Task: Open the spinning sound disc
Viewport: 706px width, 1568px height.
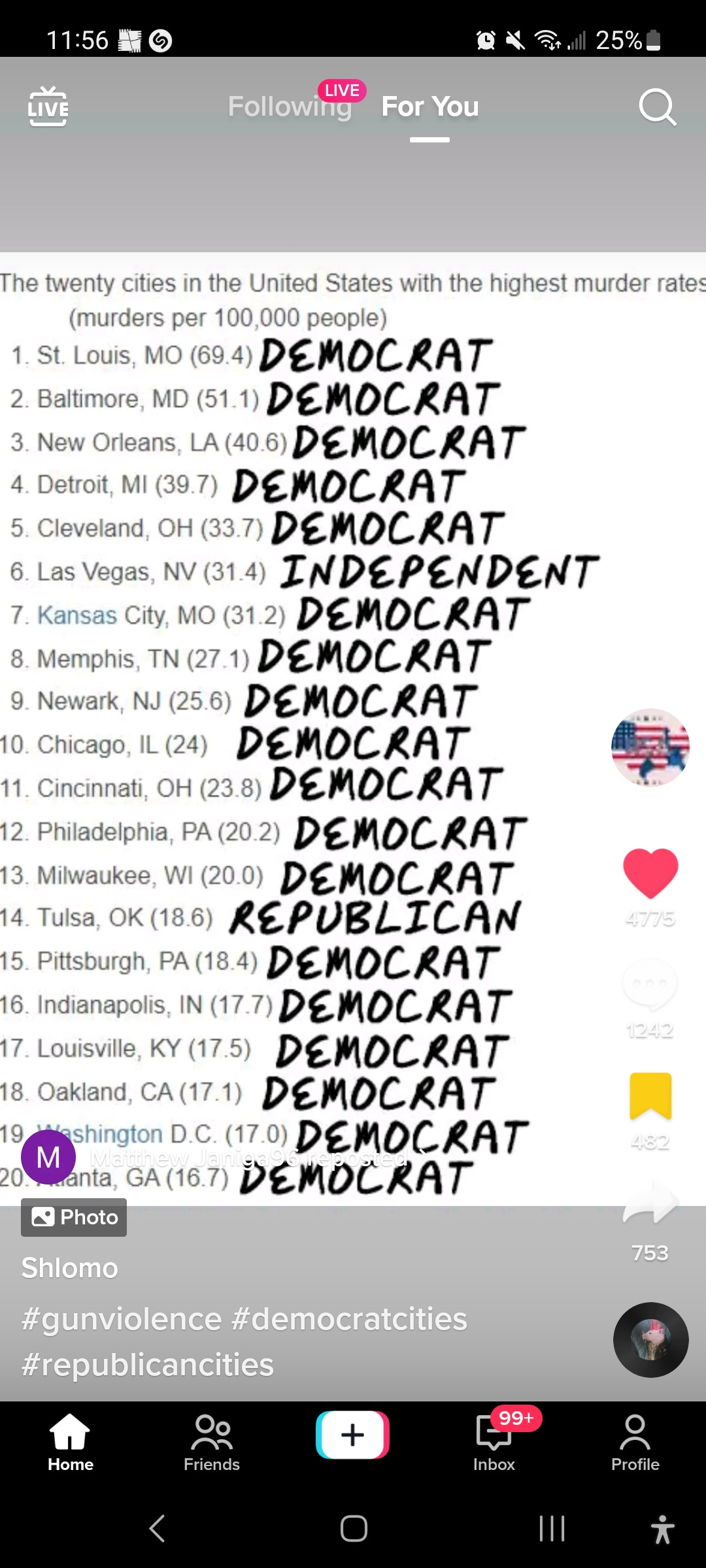Action: [x=650, y=1340]
